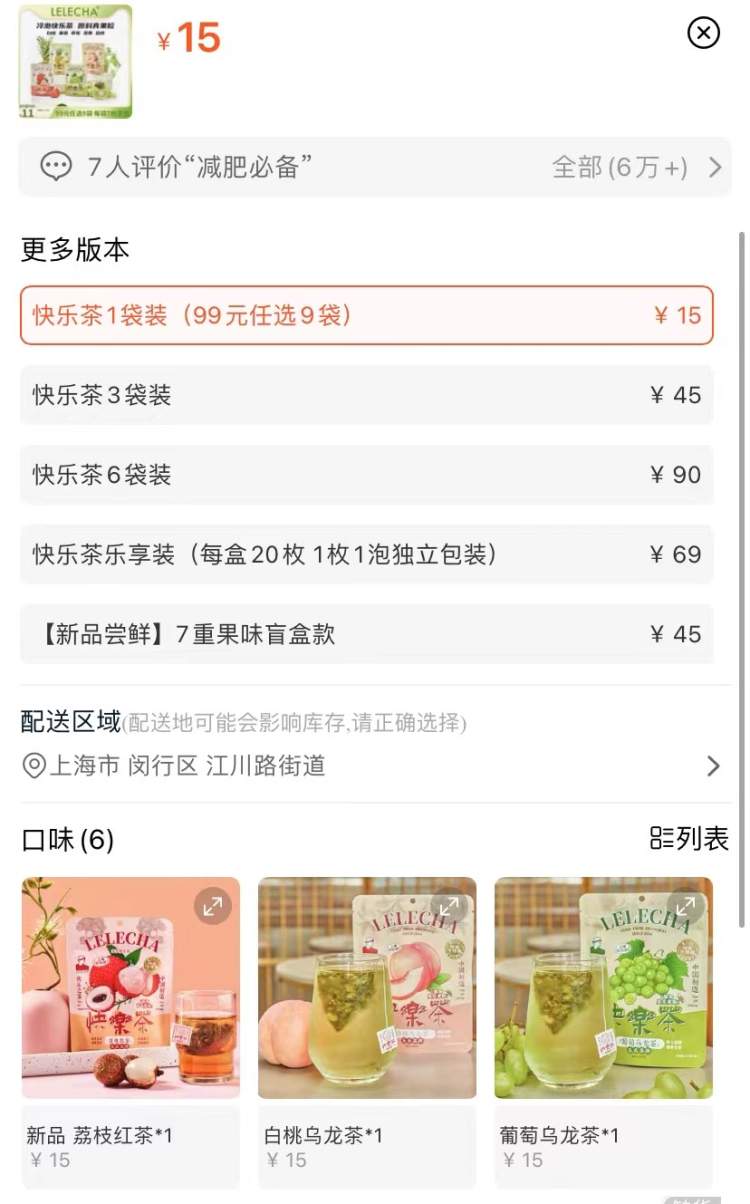Viewport: 750px width, 1204px height.
Task: Close the product options sheet
Action: click(704, 33)
